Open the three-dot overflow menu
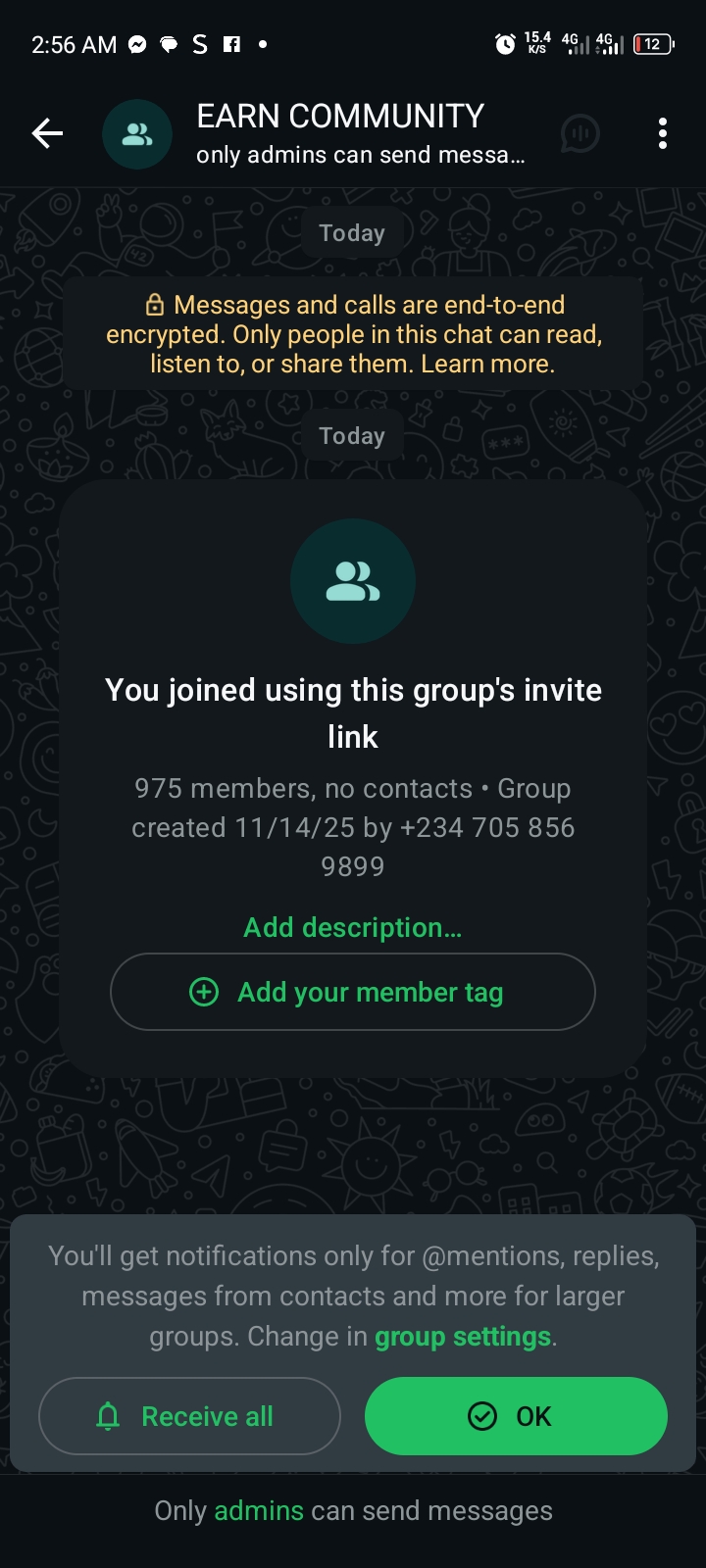Screen dimensions: 706x1568 tap(663, 133)
